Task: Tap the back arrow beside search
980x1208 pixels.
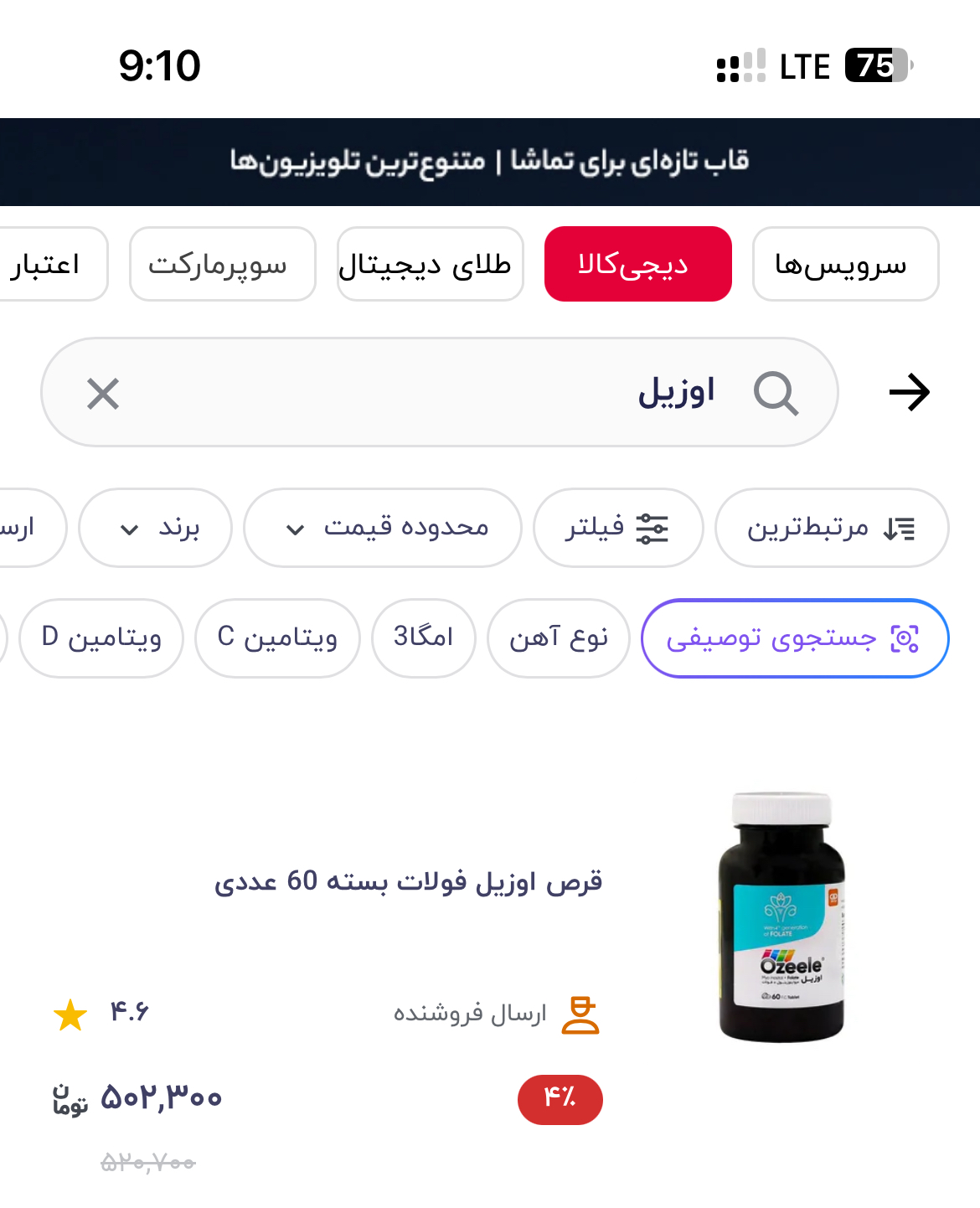Action: (x=909, y=392)
